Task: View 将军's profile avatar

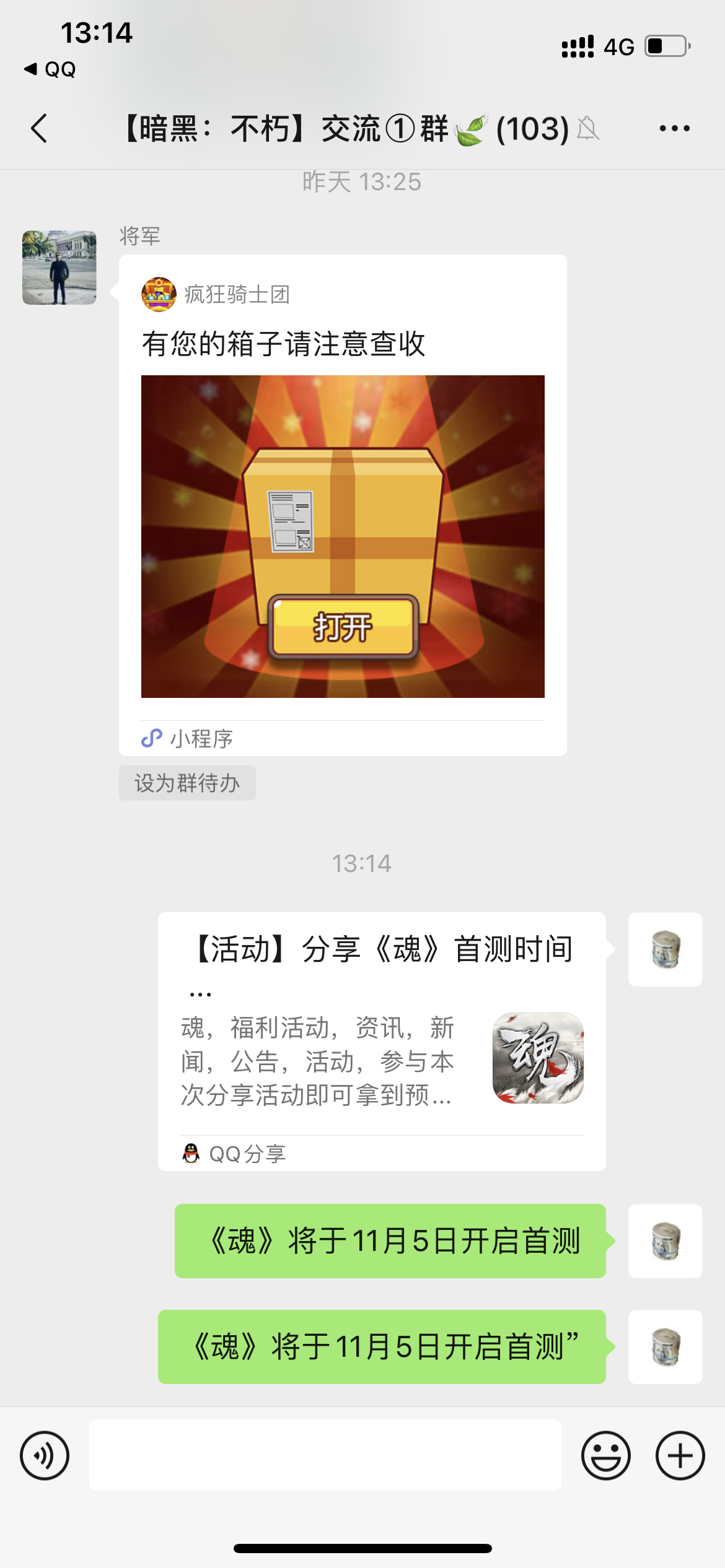Action: pos(59,268)
